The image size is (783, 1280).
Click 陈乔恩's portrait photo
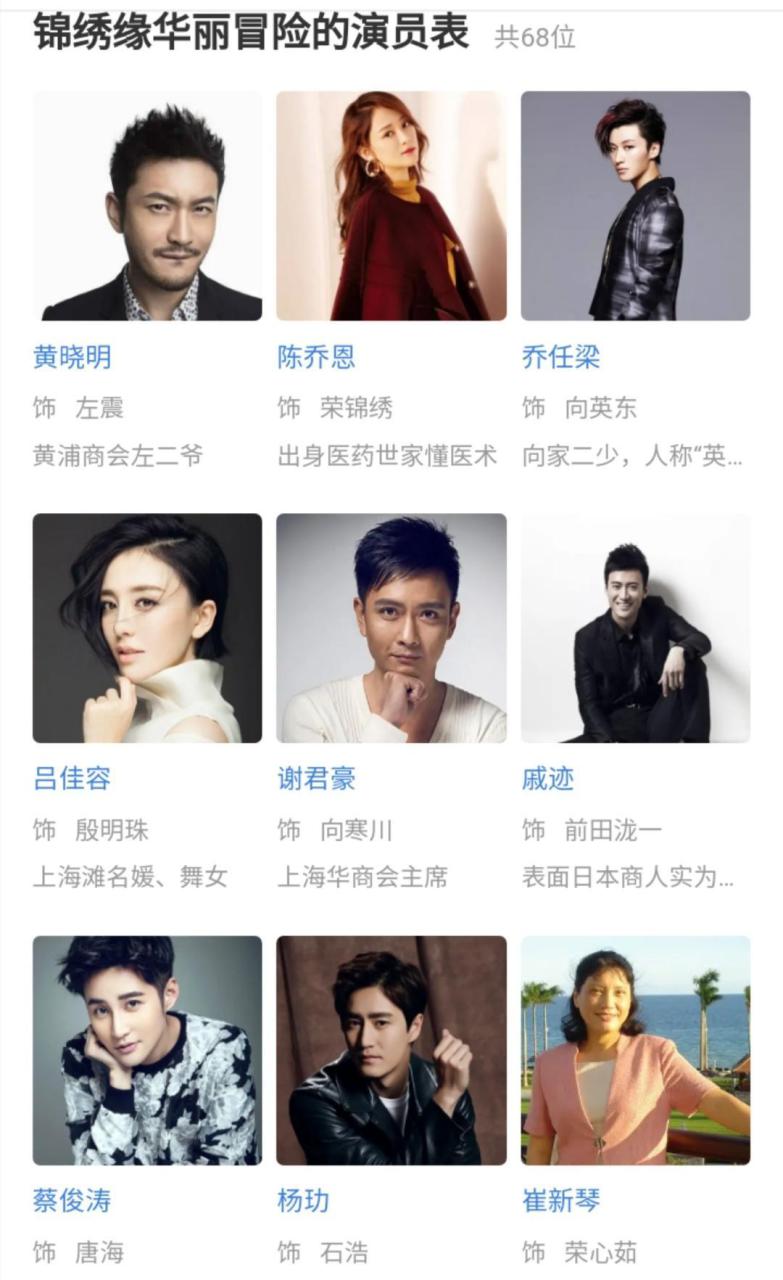[389, 204]
